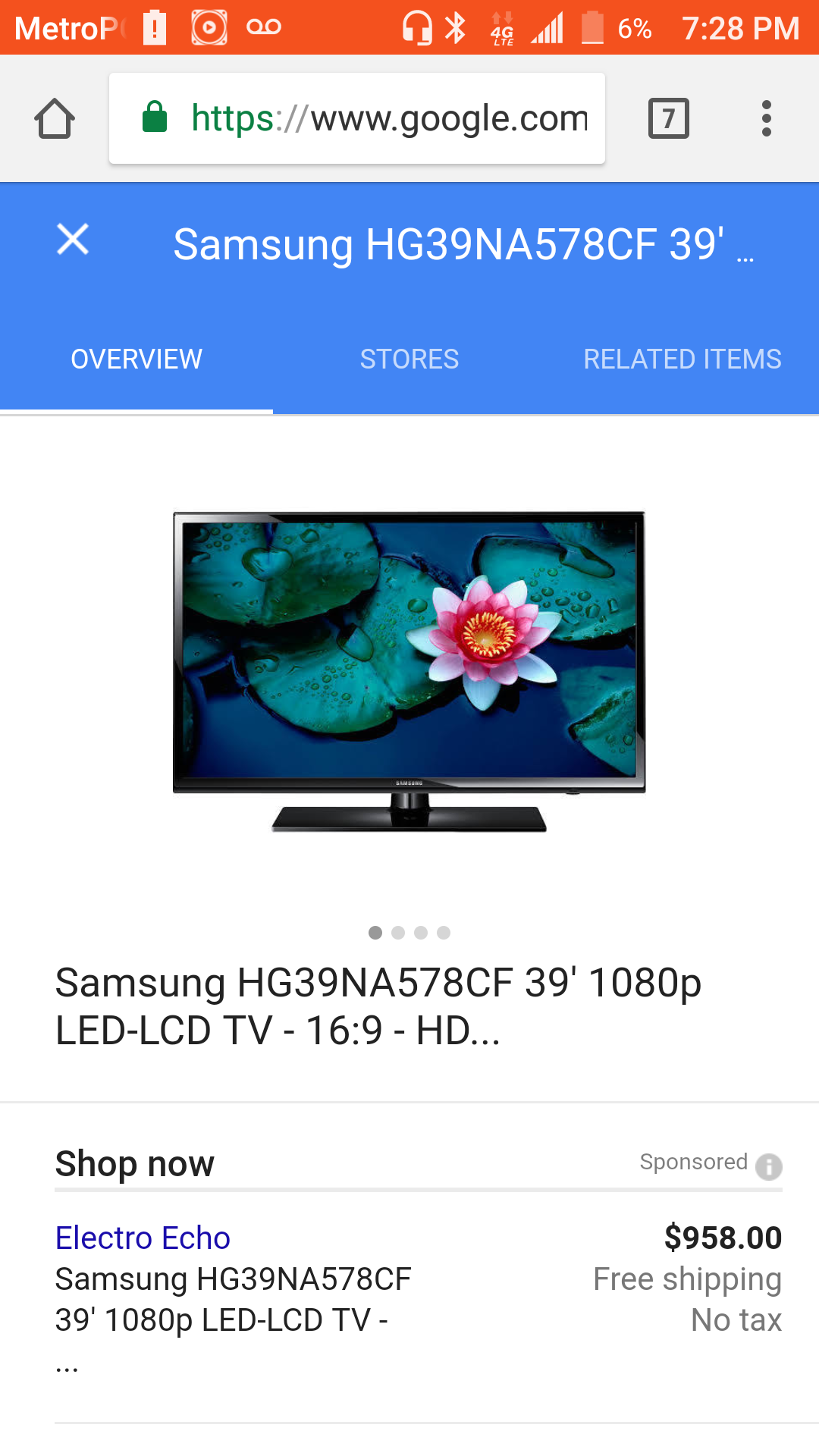The width and height of the screenshot is (819, 1456).
Task: Open the browser overflow menu
Action: point(767,118)
